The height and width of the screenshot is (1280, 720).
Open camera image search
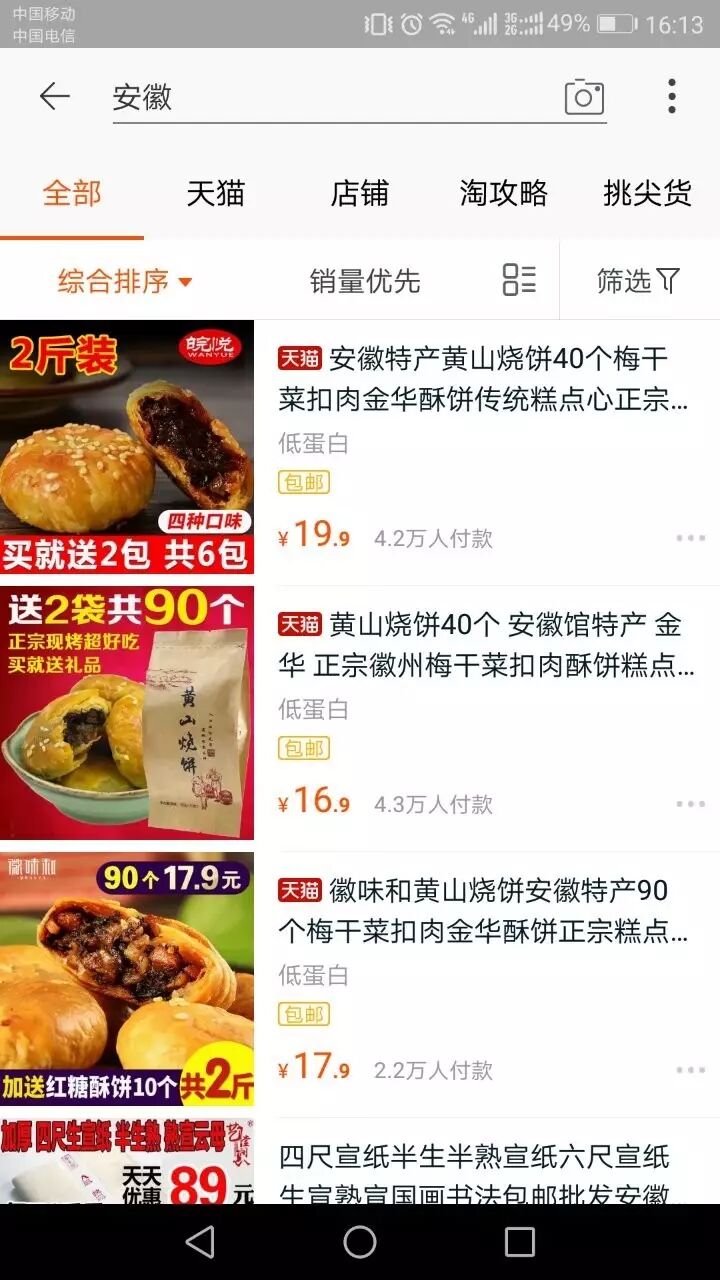[584, 97]
